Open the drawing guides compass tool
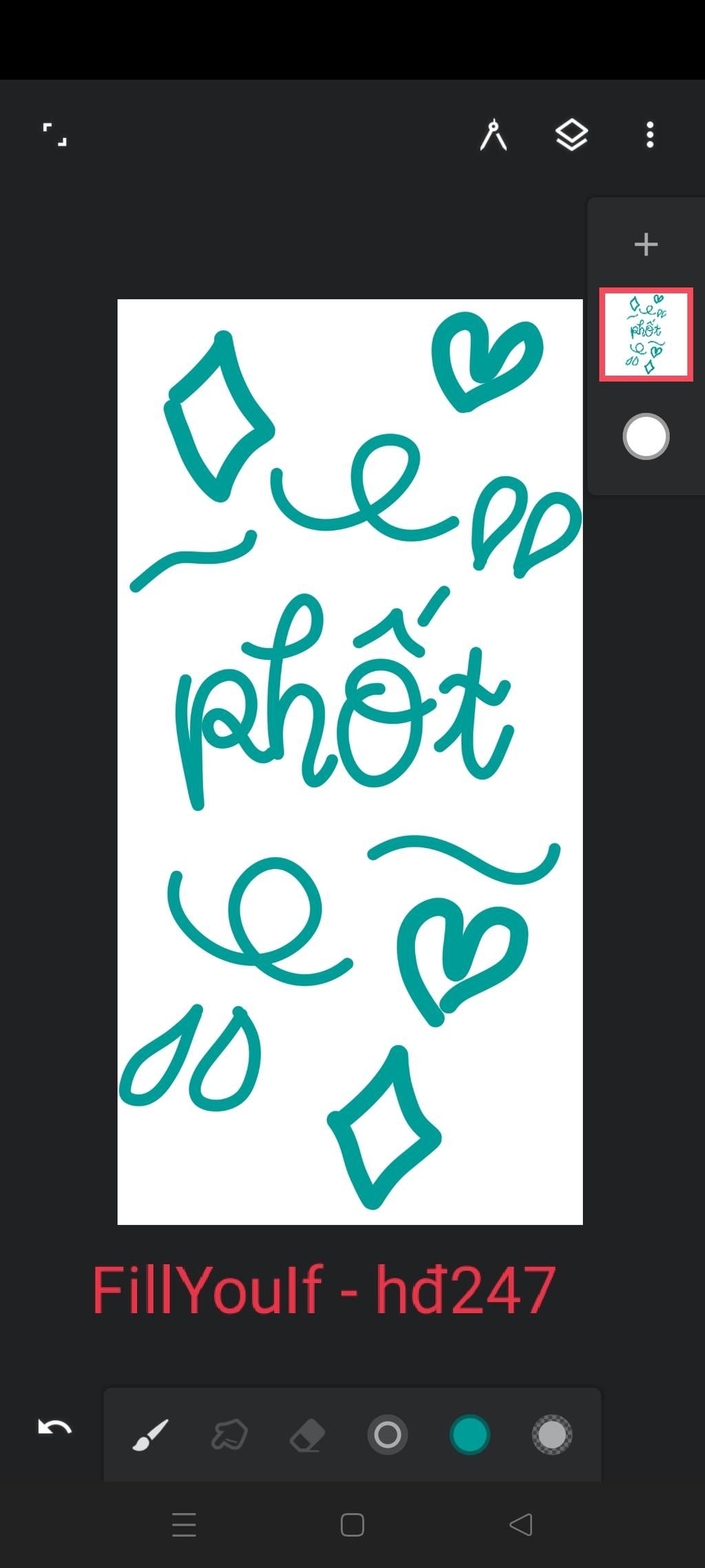This screenshot has height=1568, width=705. pos(494,134)
